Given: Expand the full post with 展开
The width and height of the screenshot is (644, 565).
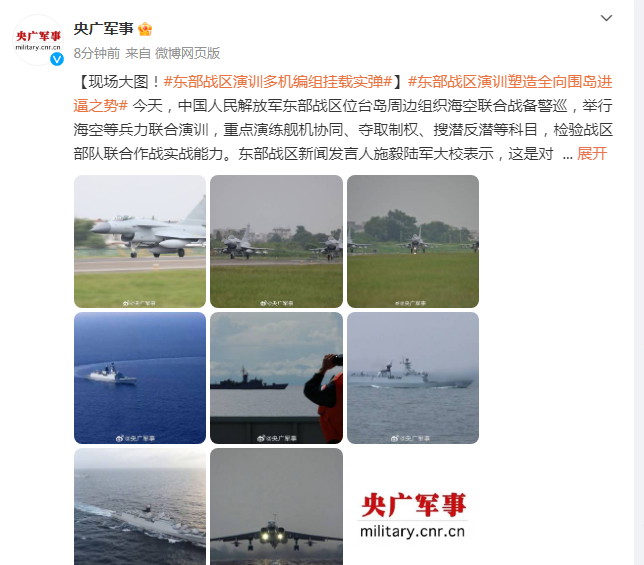Looking at the screenshot, I should [592, 154].
